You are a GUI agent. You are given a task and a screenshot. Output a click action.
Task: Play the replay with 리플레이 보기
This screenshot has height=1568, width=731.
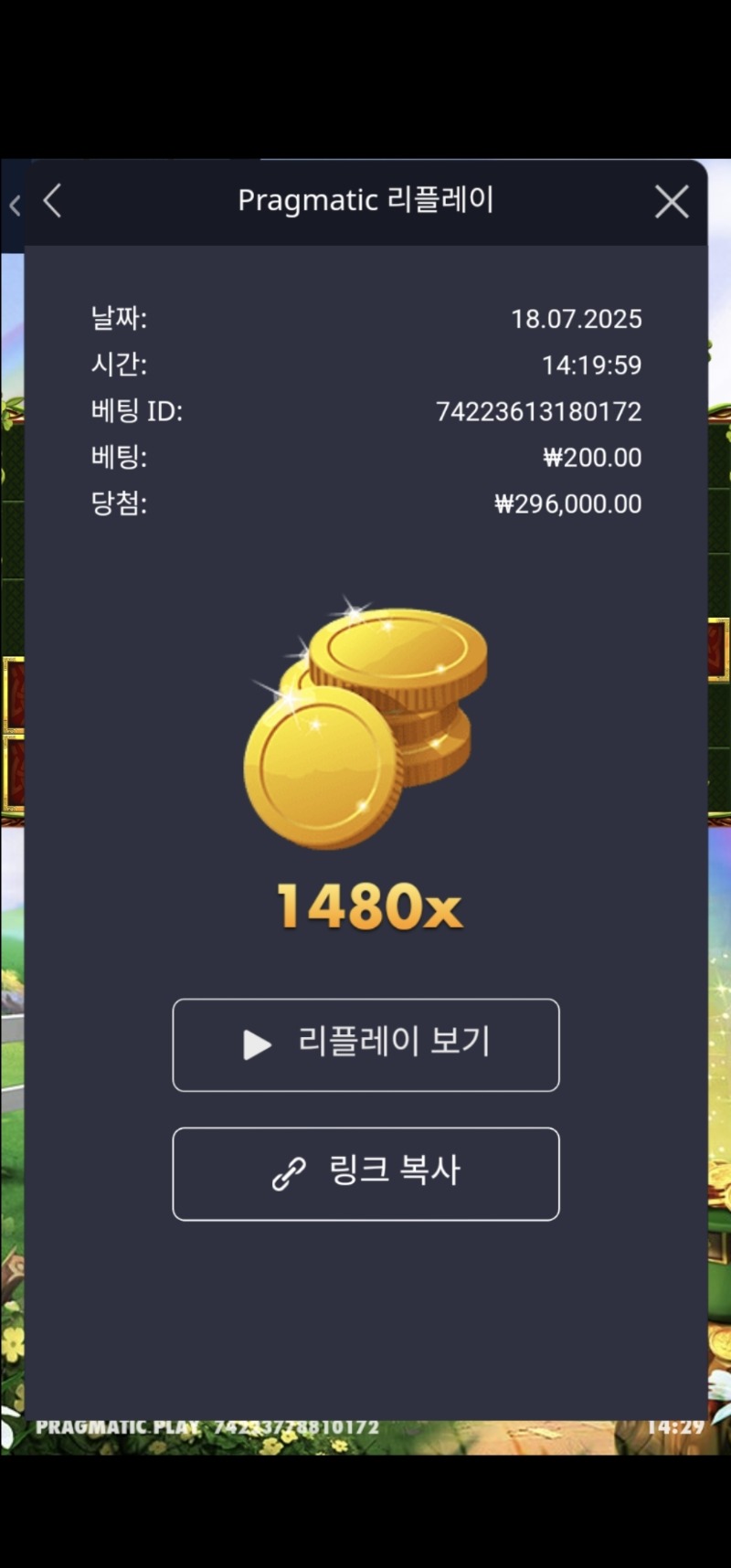(365, 1044)
